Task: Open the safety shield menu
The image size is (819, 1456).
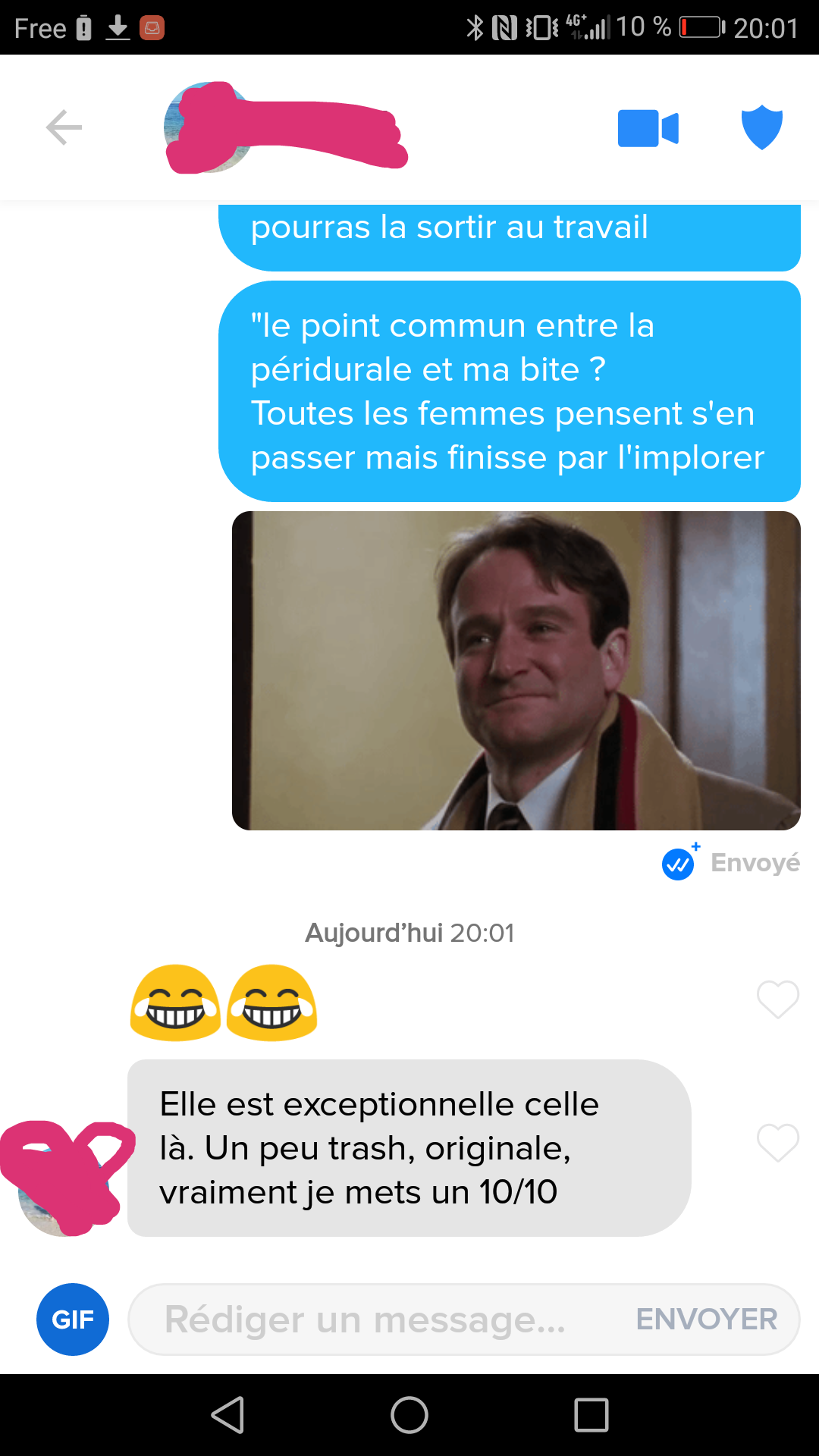Action: [x=761, y=127]
